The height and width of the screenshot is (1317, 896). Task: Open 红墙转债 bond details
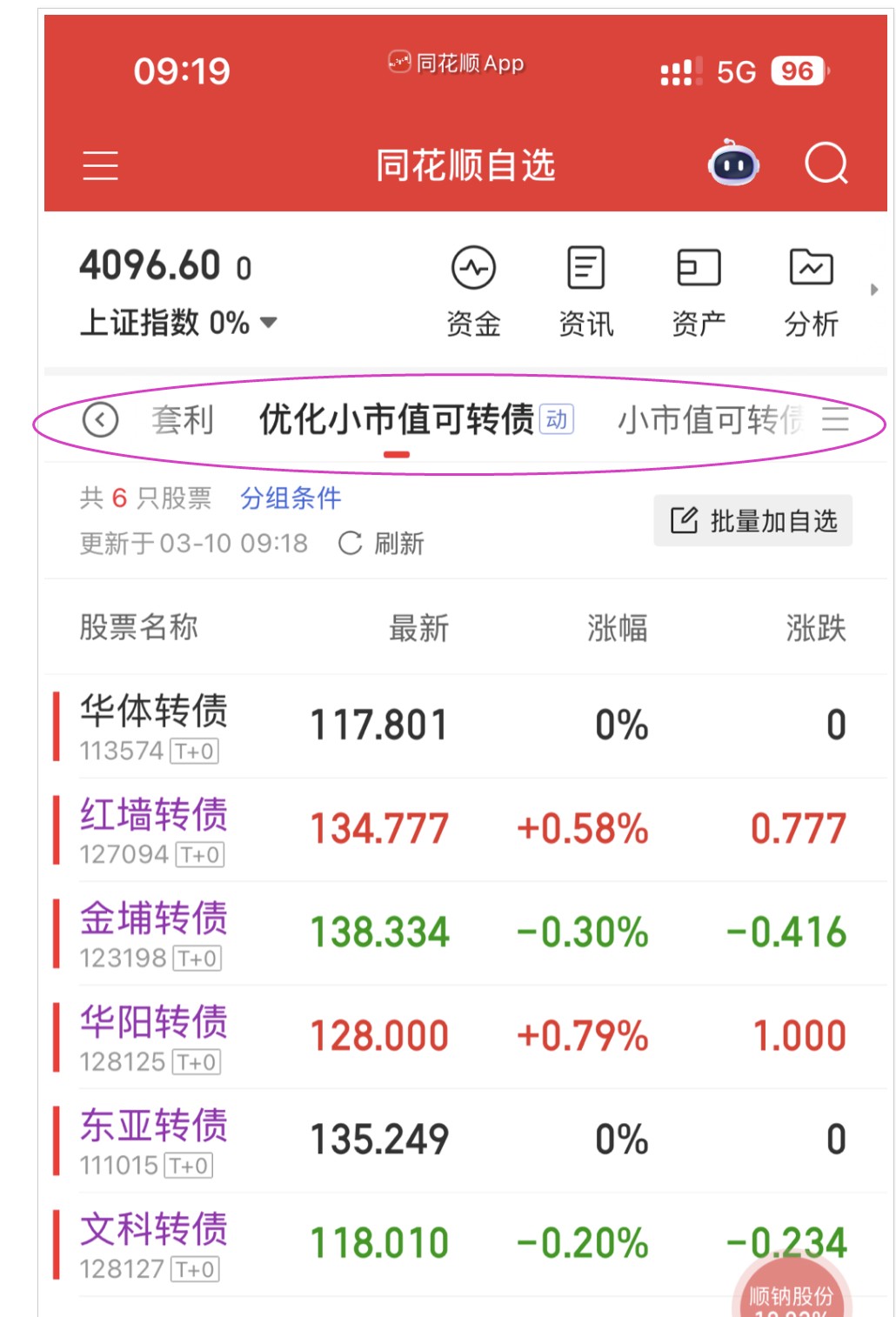[154, 828]
